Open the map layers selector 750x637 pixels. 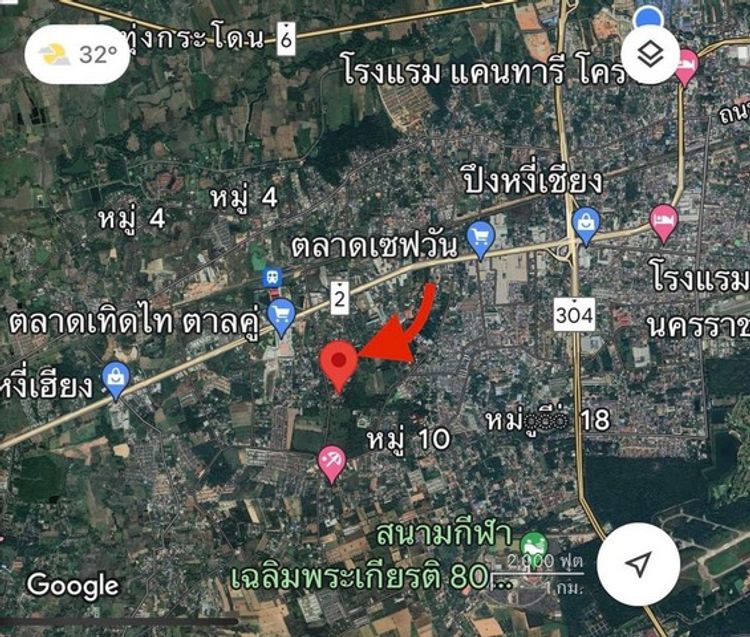[651, 55]
